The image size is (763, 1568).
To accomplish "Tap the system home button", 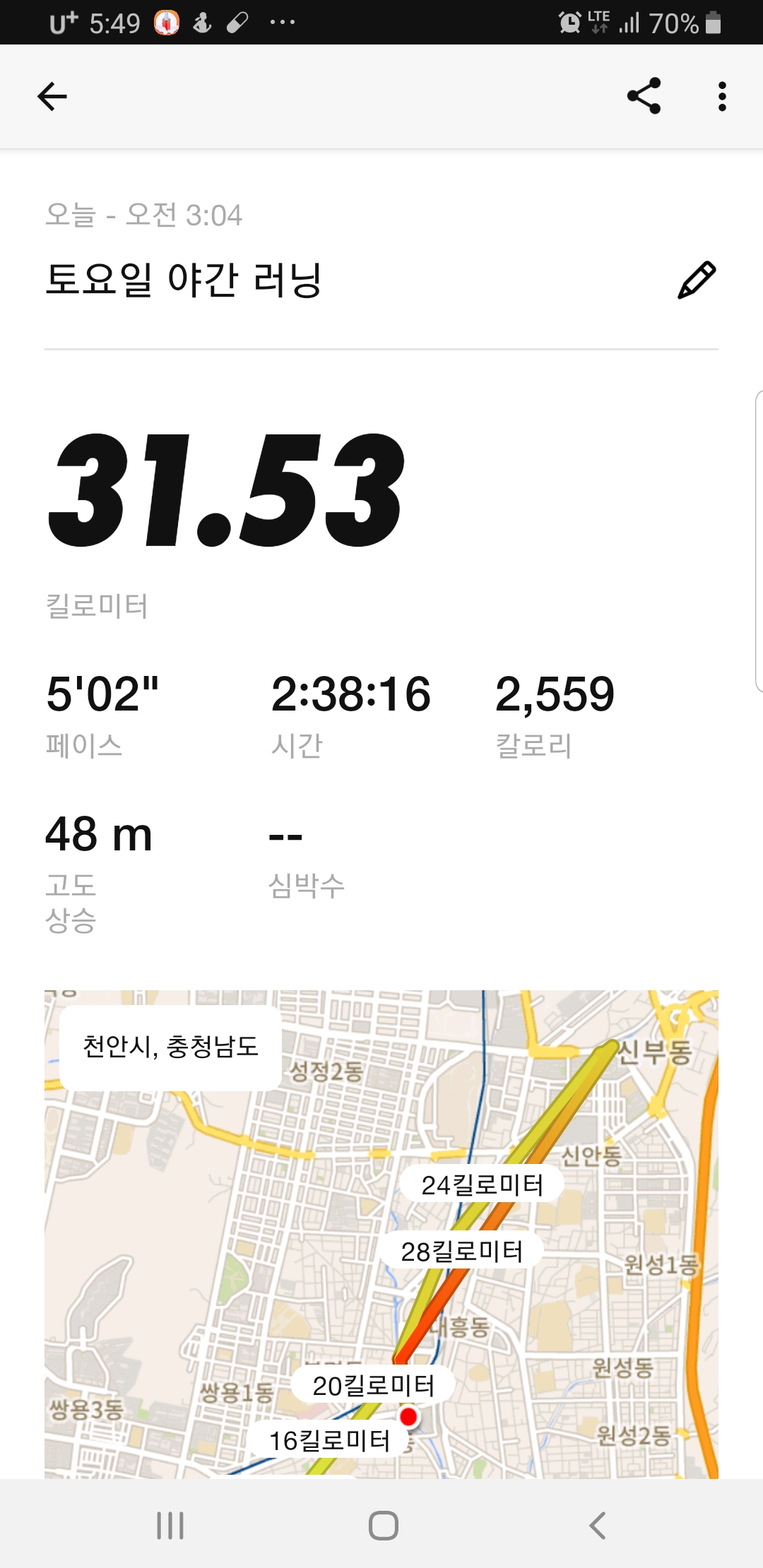I will click(x=384, y=1525).
